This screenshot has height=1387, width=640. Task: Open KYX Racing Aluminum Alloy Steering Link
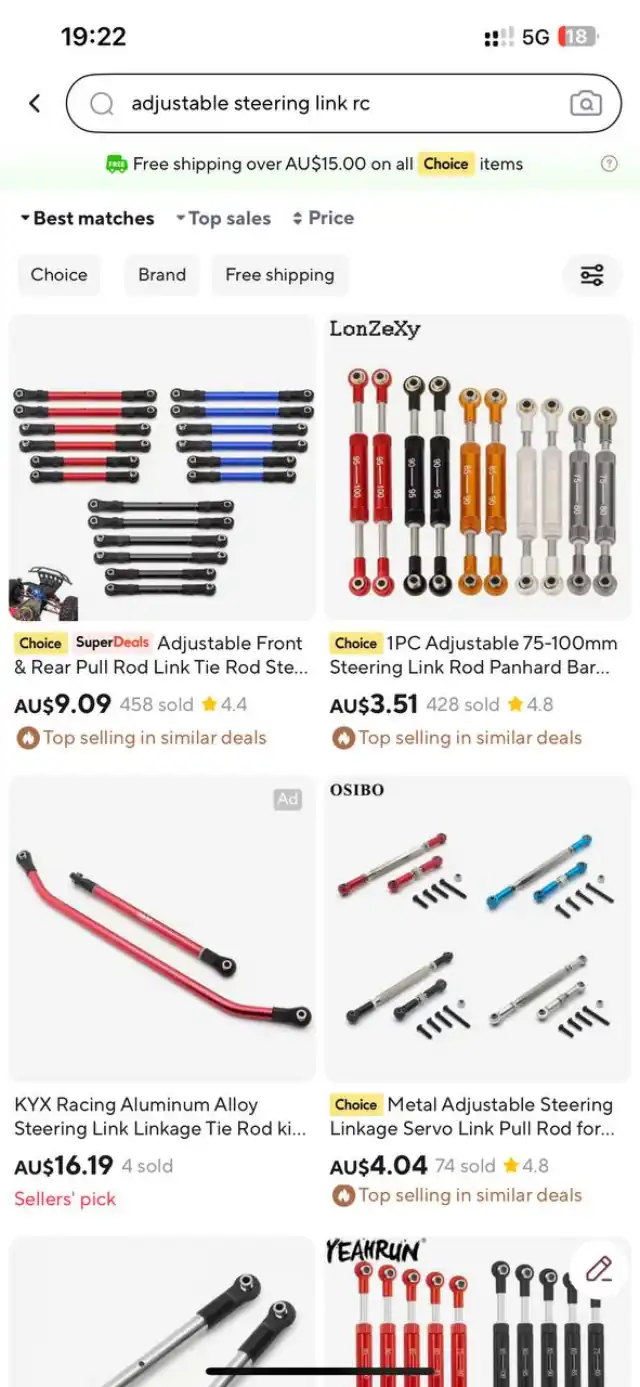(162, 930)
